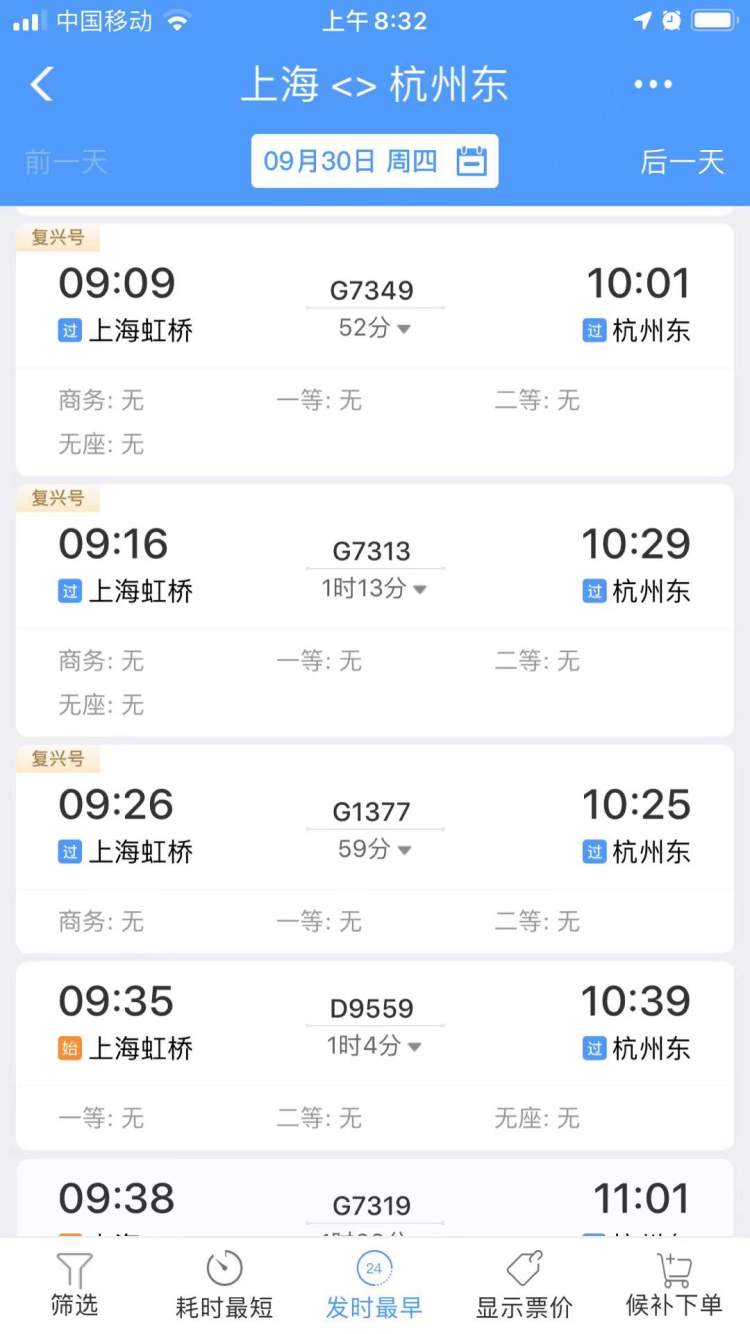This screenshot has height=1334, width=750.
Task: Open the three-dot overflow menu
Action: point(653,84)
